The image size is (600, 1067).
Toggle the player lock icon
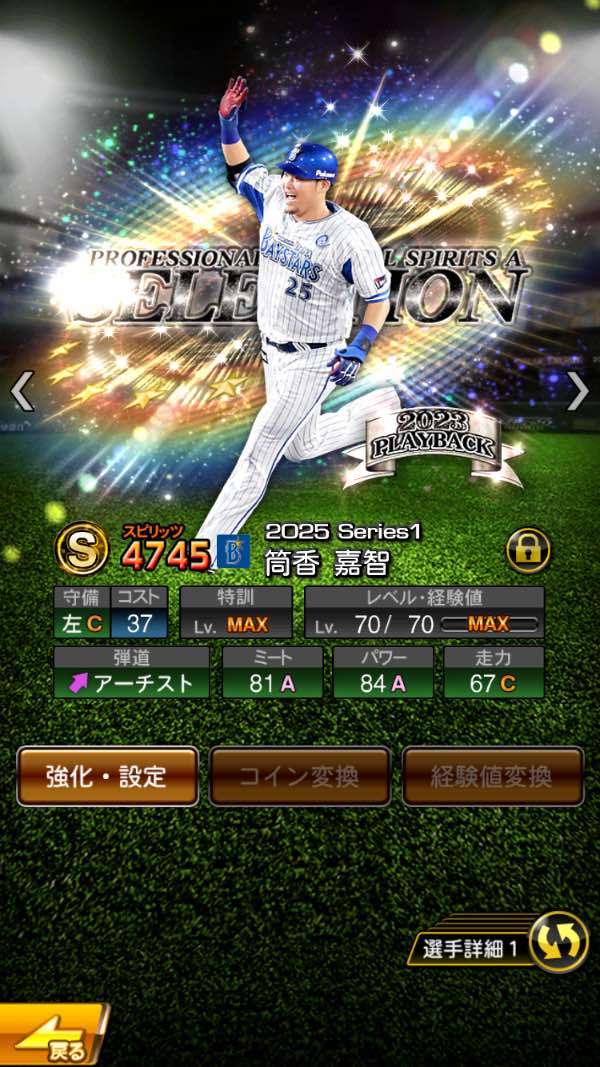527,551
